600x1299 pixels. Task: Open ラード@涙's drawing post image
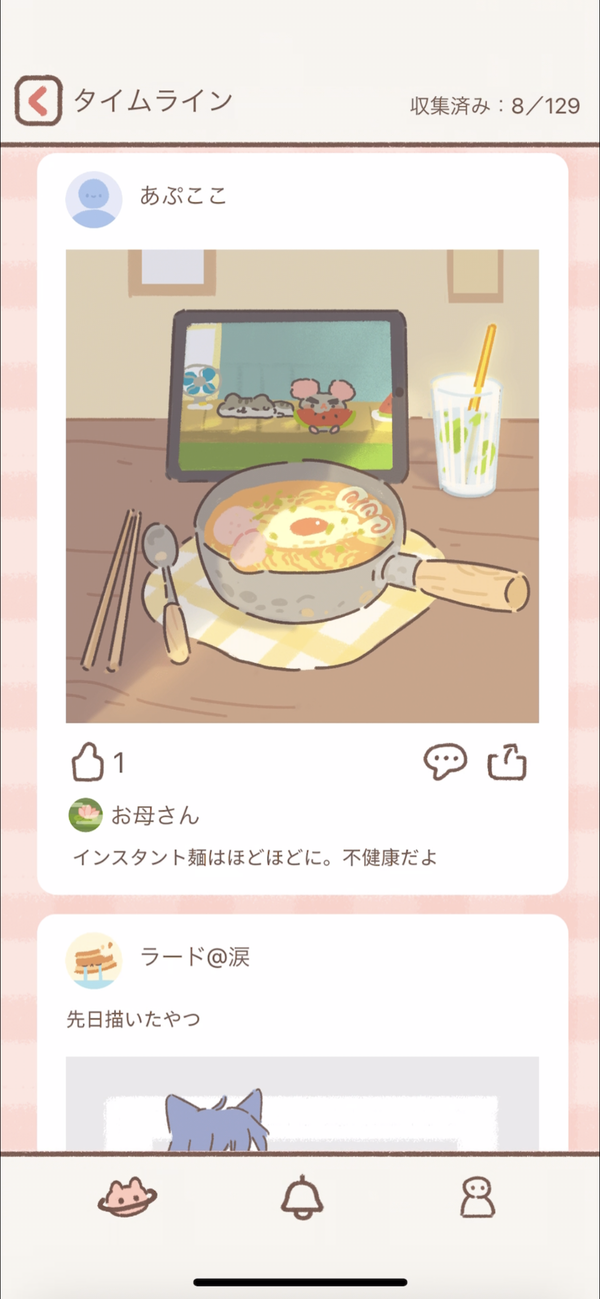302,1104
